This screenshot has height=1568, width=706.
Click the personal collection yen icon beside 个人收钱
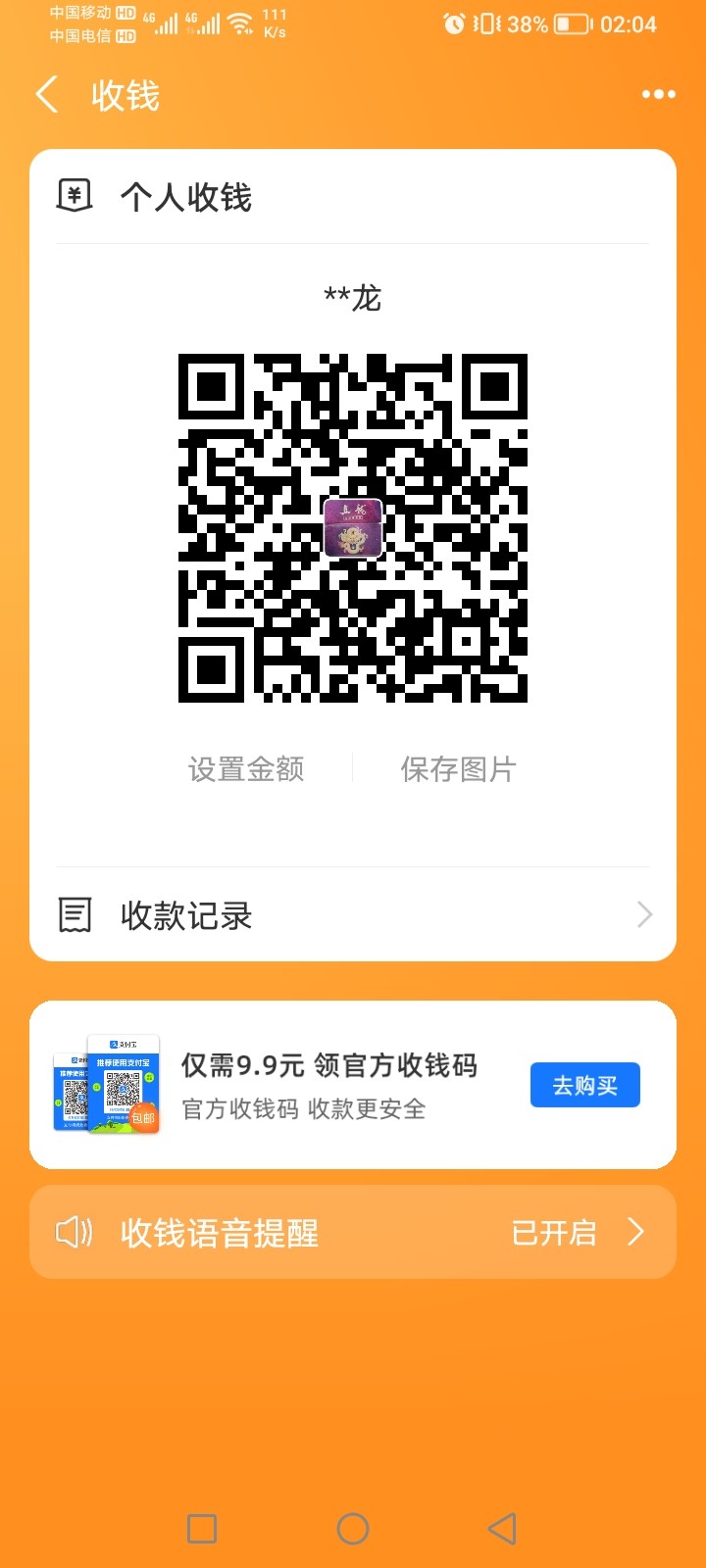[75, 197]
